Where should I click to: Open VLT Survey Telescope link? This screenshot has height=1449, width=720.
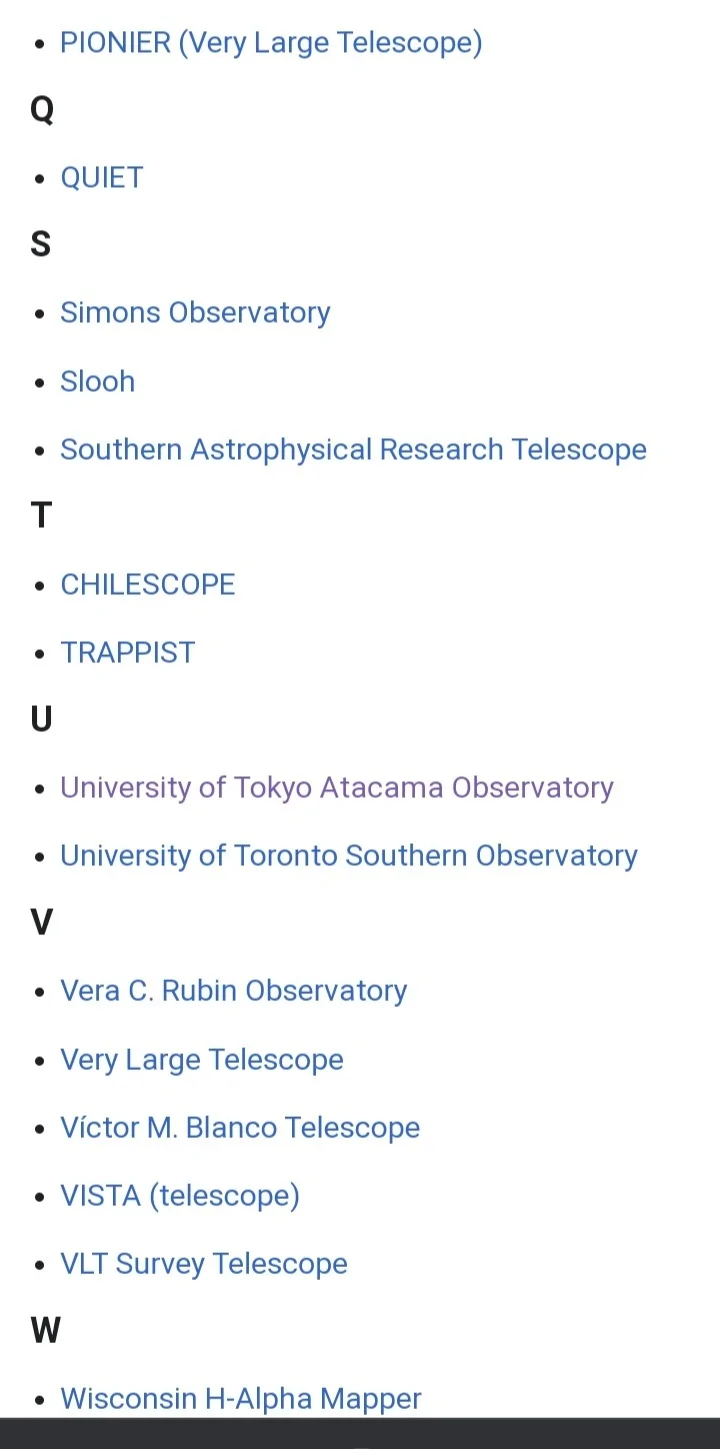[204, 1263]
